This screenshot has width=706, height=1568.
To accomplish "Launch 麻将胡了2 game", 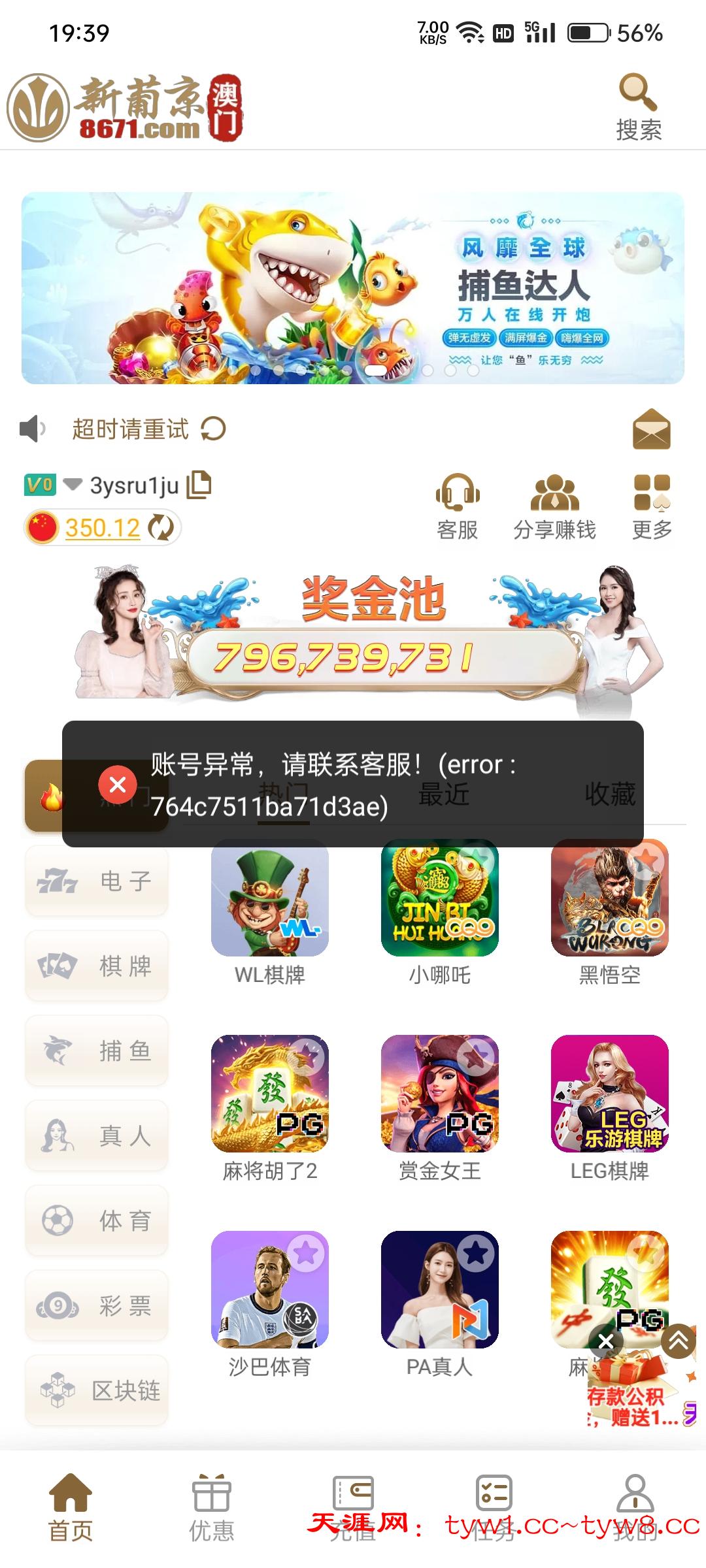I will 269,1094.
